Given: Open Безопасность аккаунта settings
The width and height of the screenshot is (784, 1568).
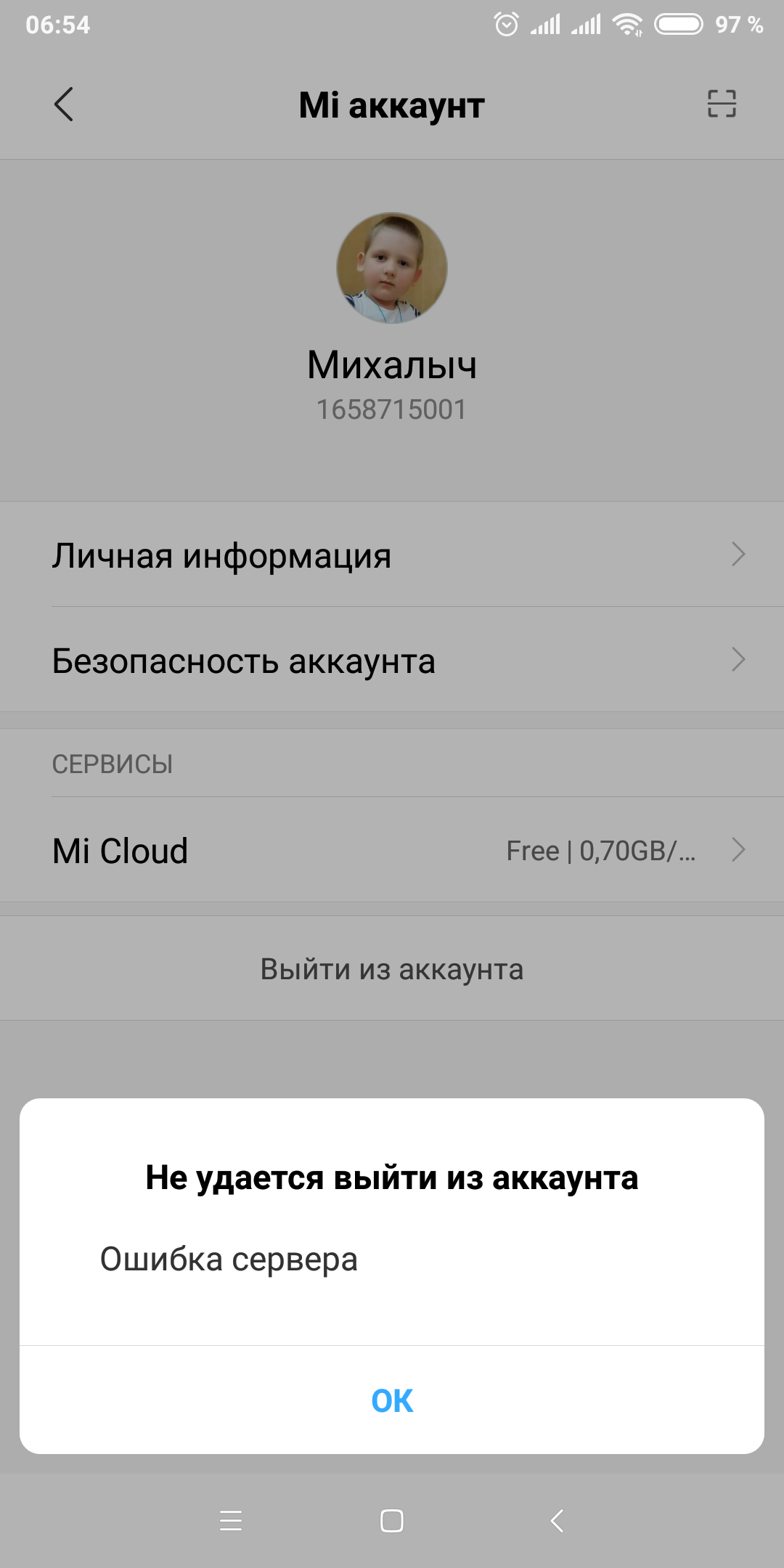Looking at the screenshot, I should [392, 660].
